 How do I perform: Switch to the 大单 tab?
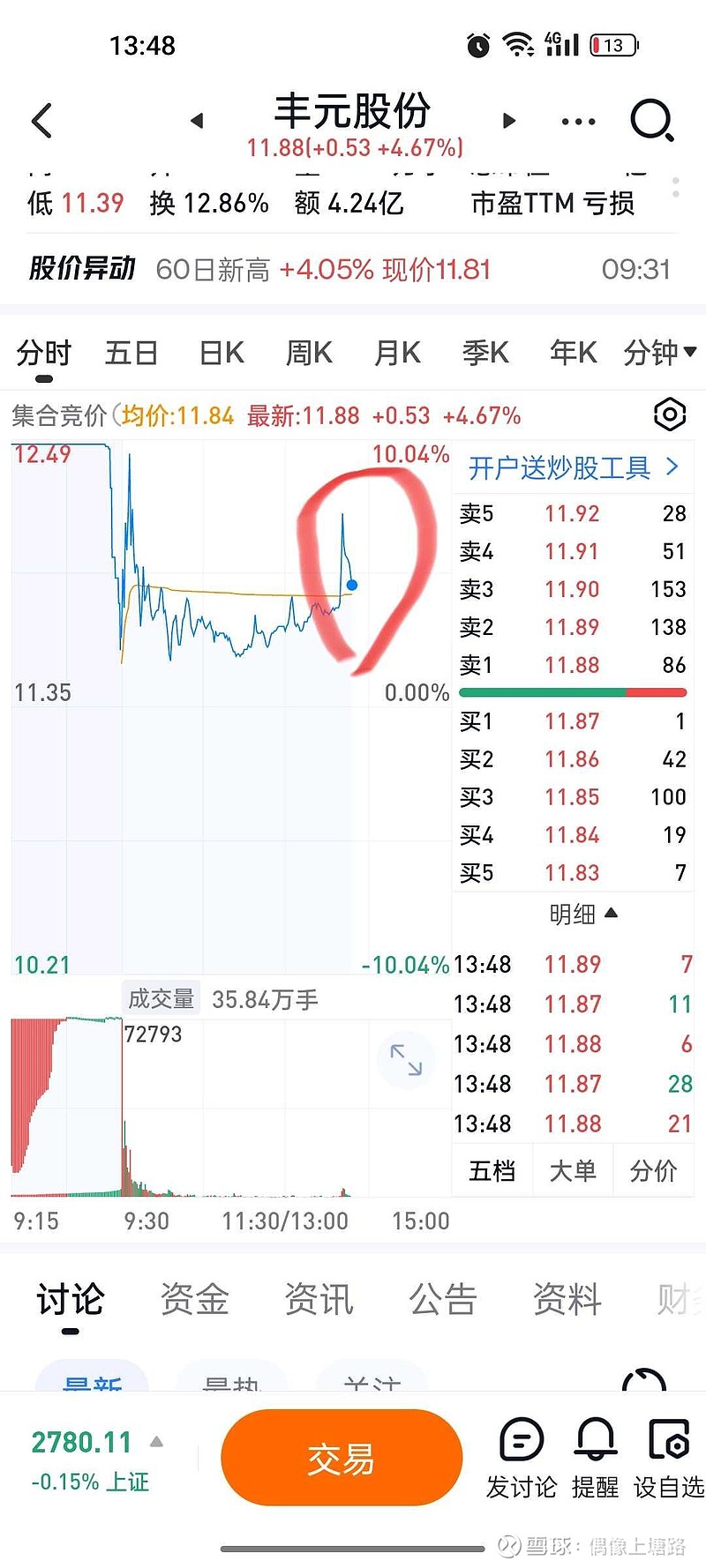tap(573, 1171)
